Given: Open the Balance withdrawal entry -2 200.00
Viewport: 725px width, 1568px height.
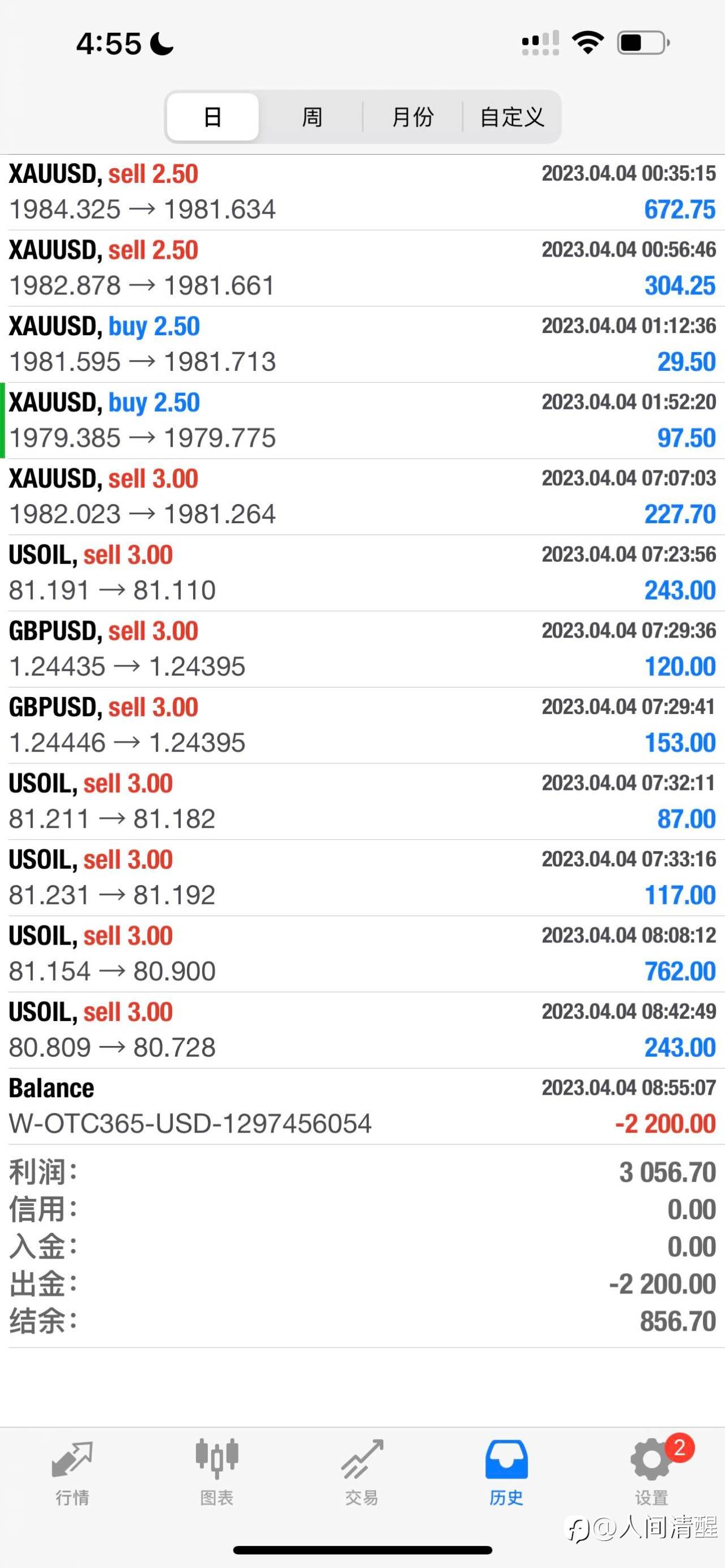Looking at the screenshot, I should [362, 1106].
